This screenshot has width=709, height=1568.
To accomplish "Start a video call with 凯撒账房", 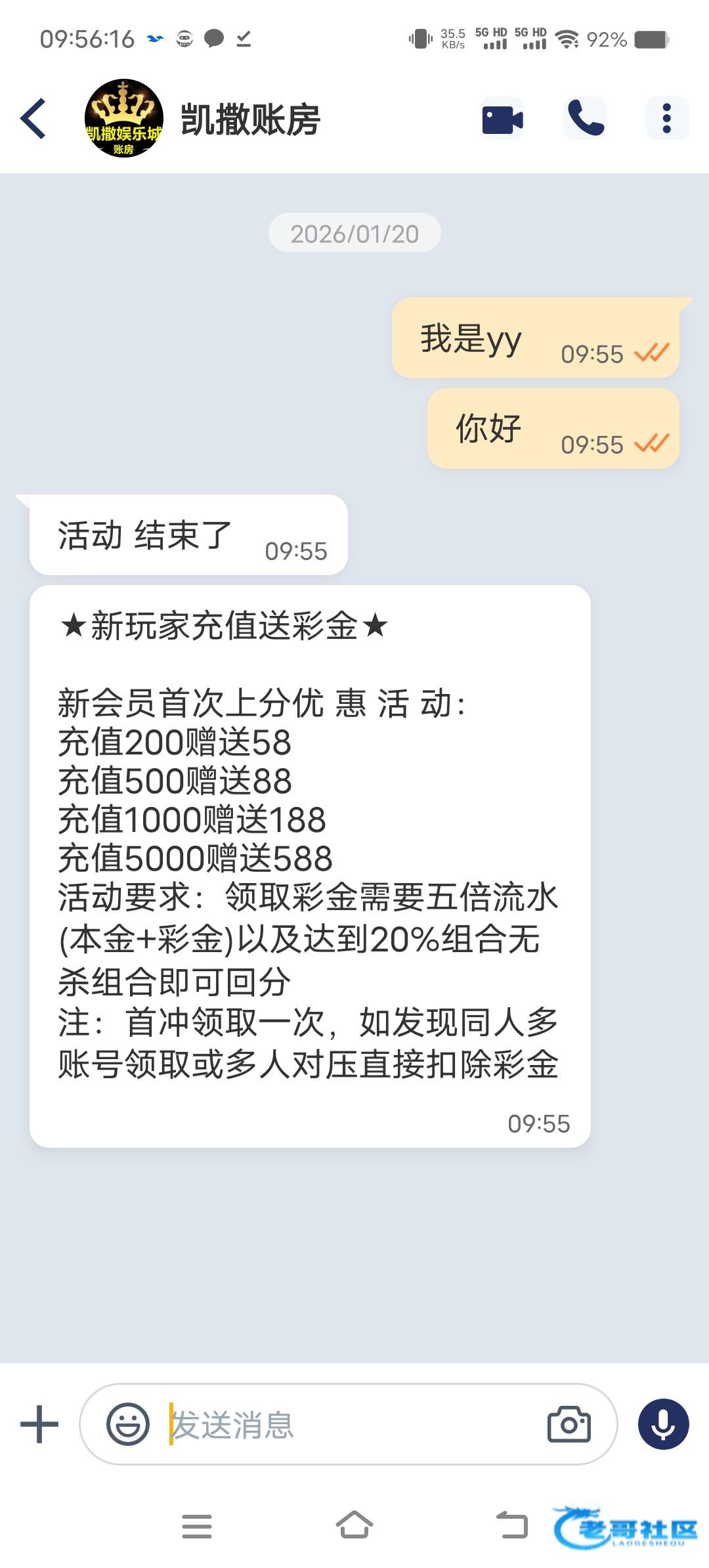I will pos(502,119).
